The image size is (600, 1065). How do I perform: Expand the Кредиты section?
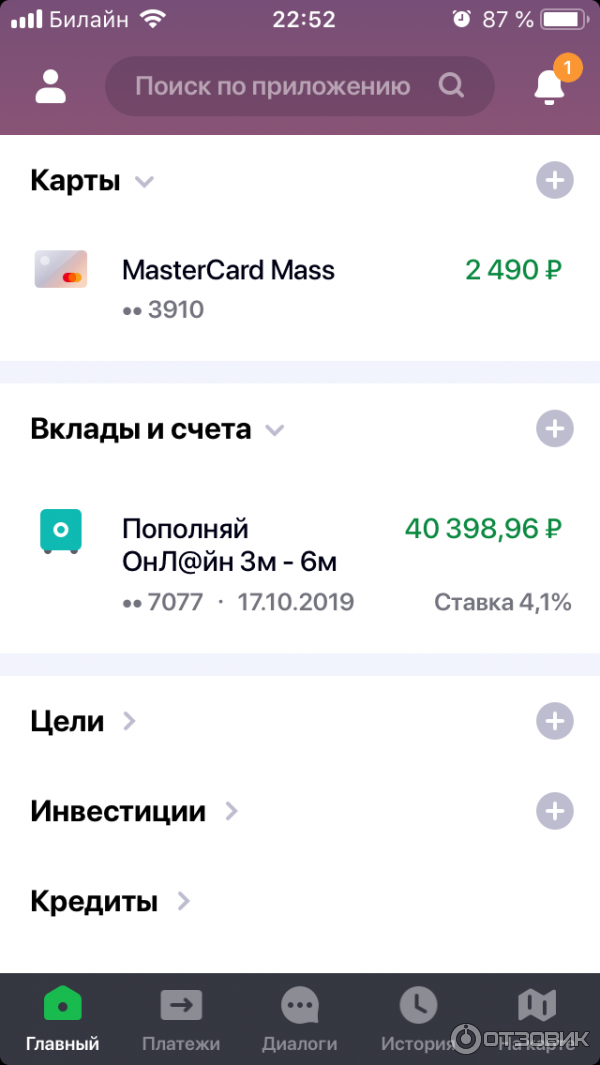tap(183, 901)
